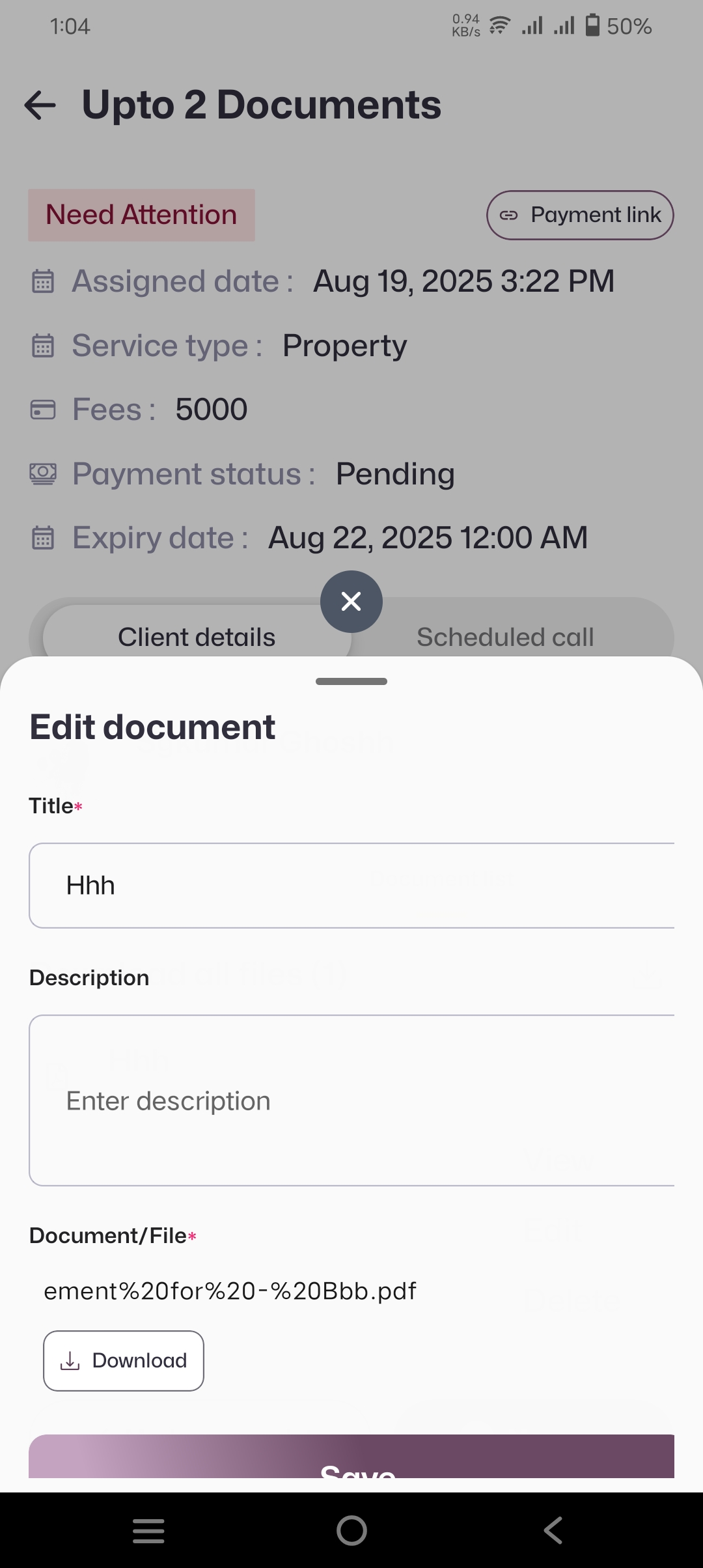Save the edited document

[x=351, y=1460]
